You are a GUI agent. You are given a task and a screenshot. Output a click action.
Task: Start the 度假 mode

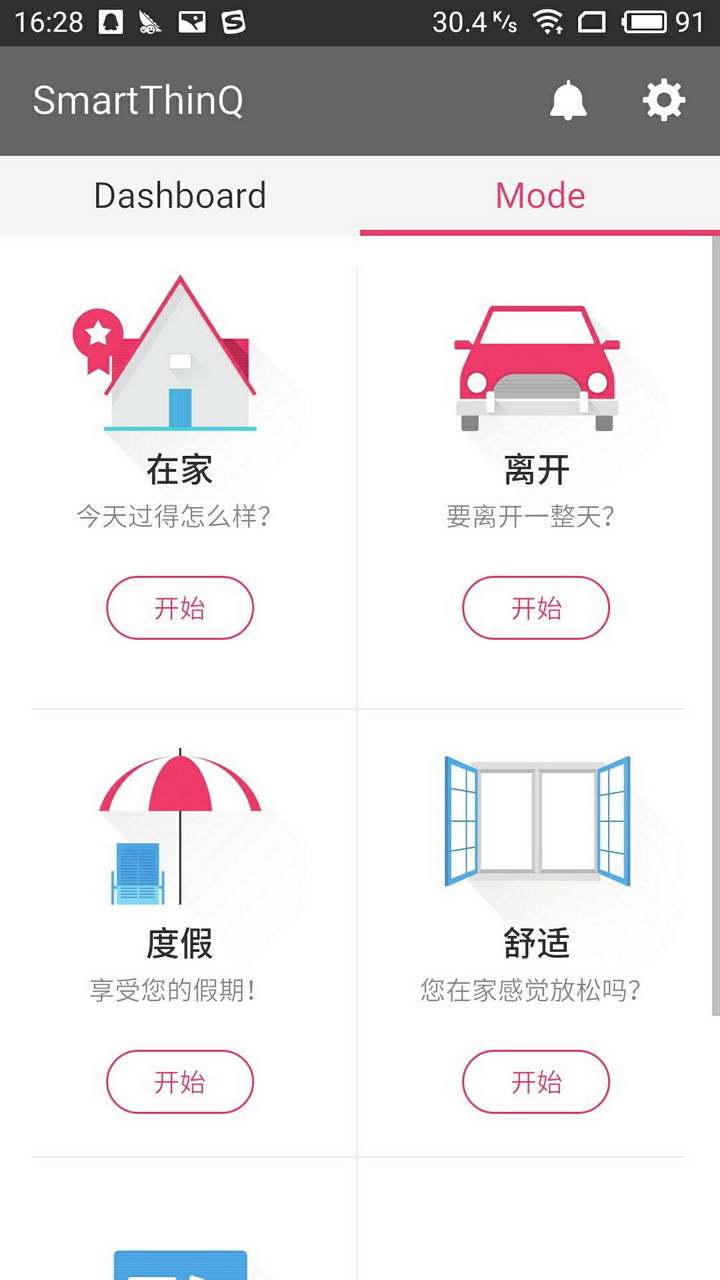[180, 1082]
